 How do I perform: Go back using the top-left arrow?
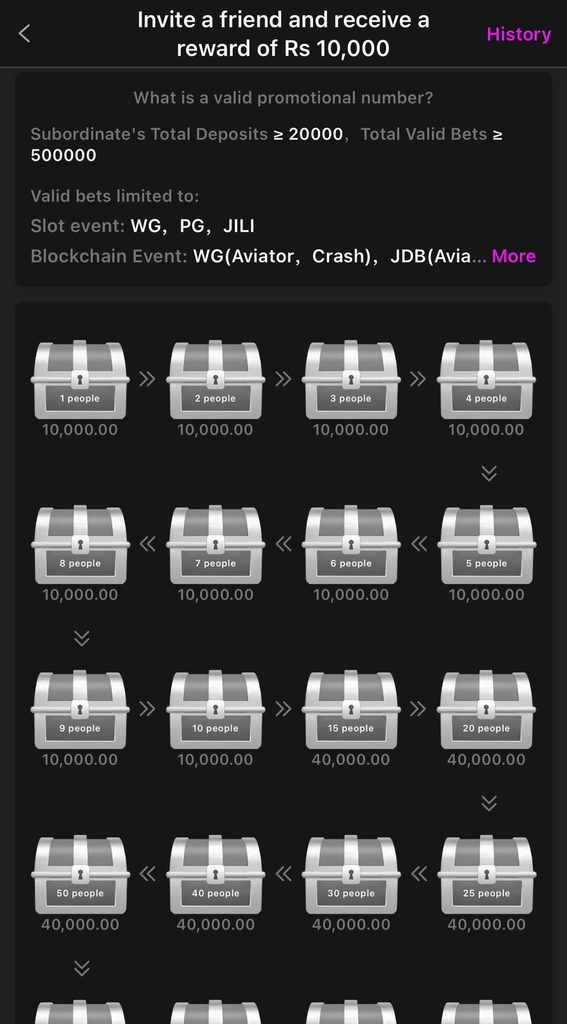25,33
